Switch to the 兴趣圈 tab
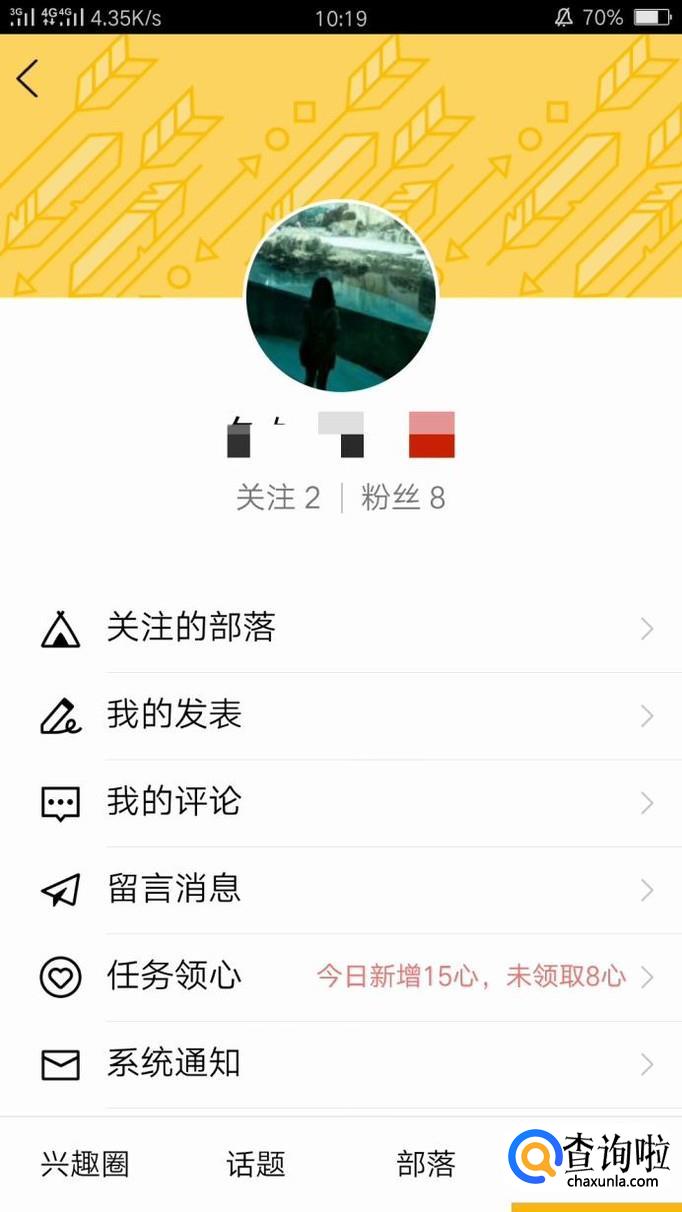This screenshot has height=1212, width=682. [85, 1164]
